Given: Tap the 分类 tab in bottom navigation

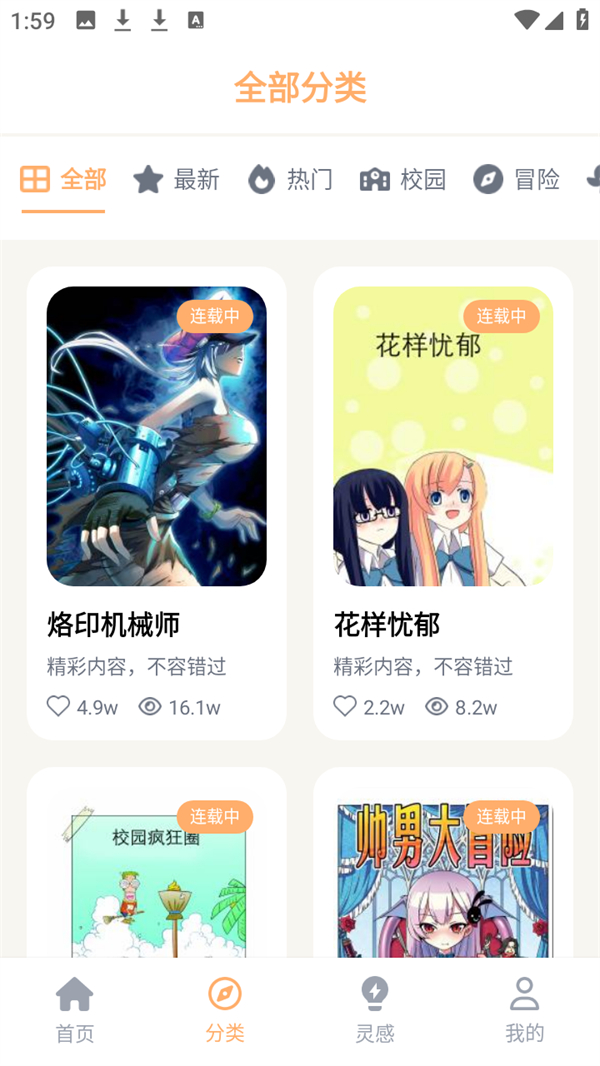Looking at the screenshot, I should 225,1010.
